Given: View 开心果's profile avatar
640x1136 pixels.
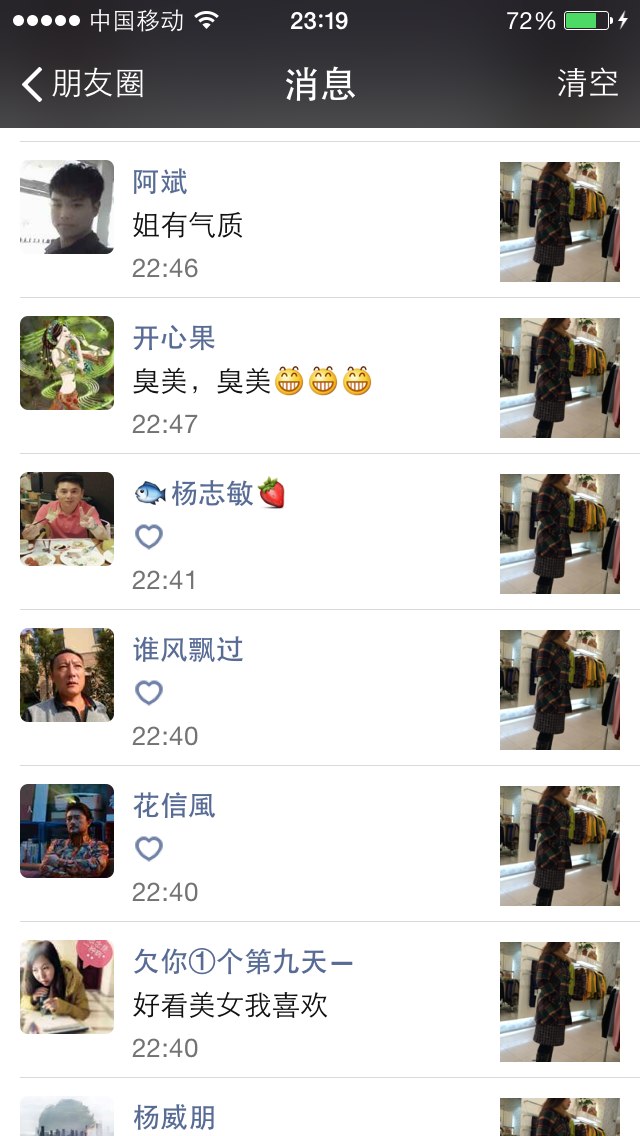Looking at the screenshot, I should [x=67, y=363].
